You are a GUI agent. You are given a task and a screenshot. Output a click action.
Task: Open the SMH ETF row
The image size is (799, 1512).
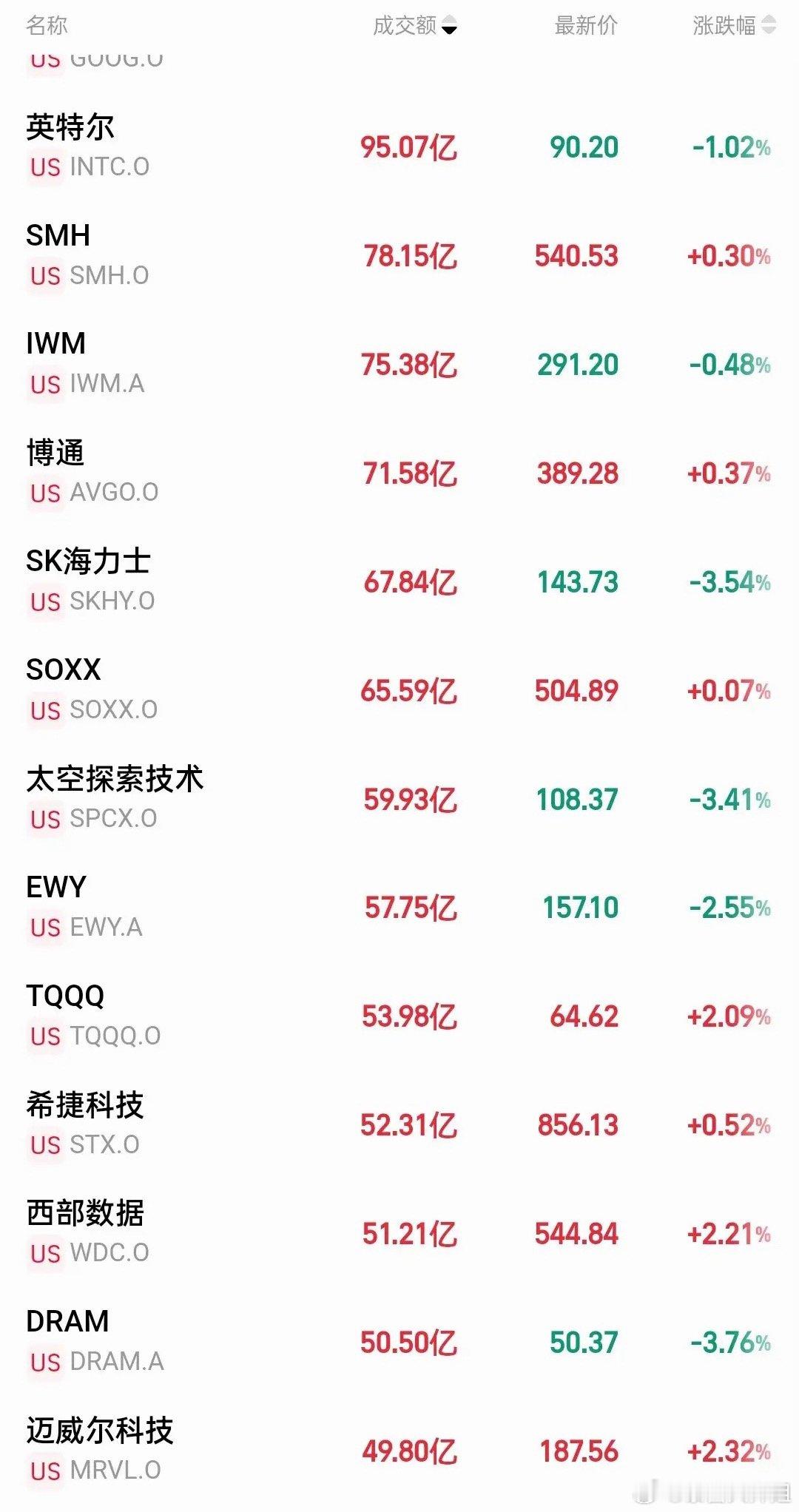(x=399, y=256)
